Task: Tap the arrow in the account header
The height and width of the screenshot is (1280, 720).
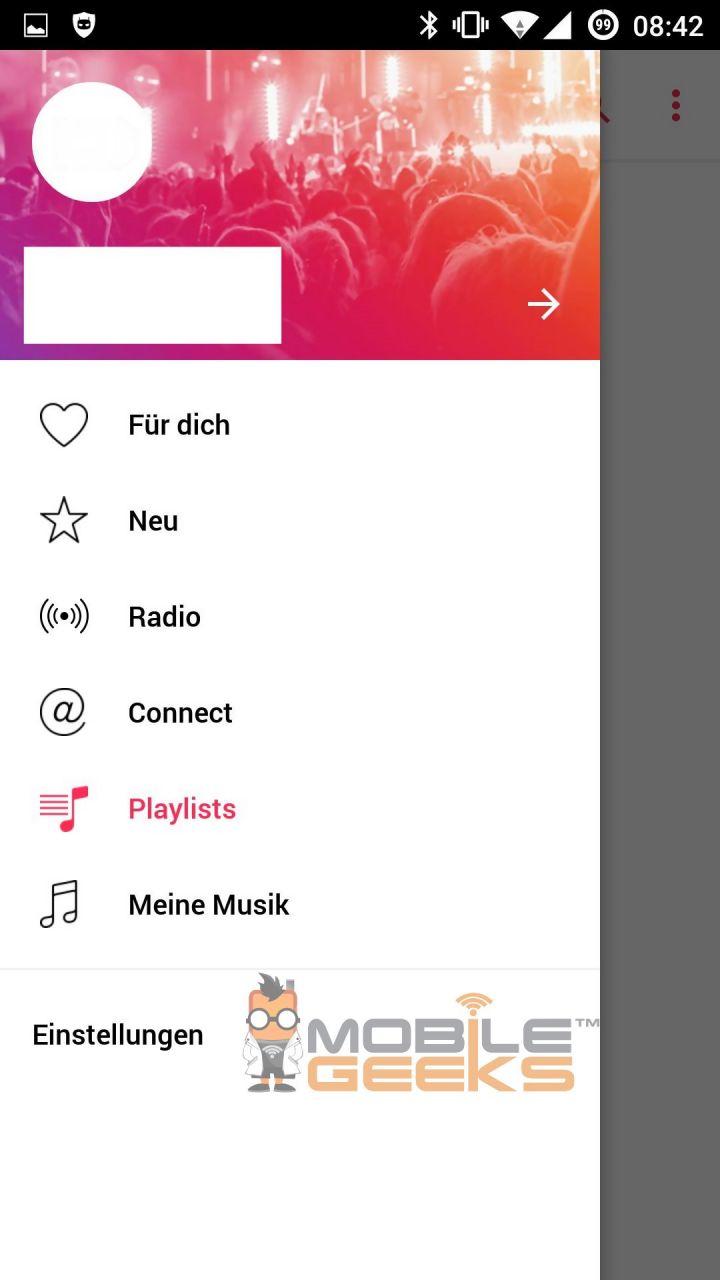Action: [544, 304]
